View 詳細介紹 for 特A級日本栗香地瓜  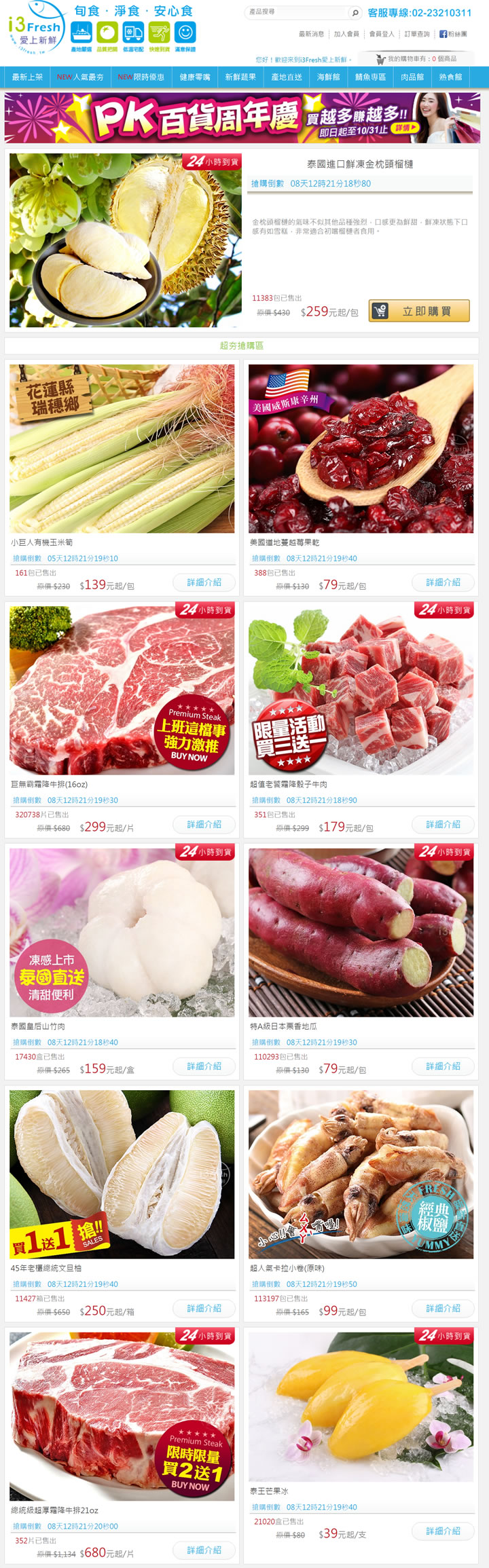443,1066
